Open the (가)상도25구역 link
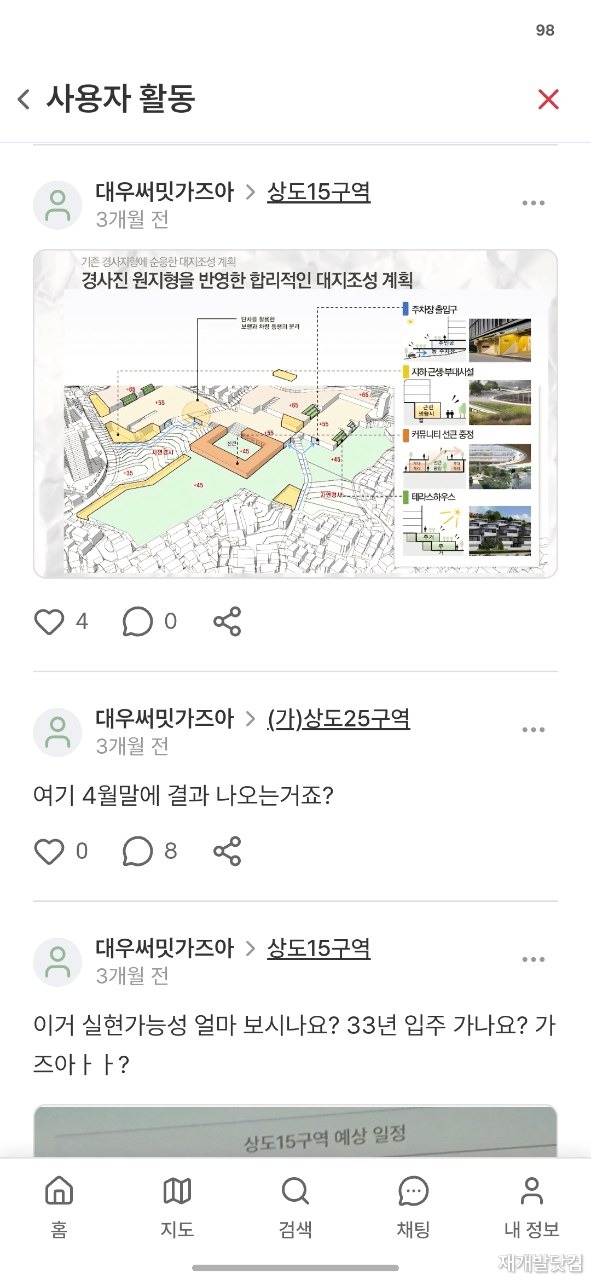Screen dimensions: 591x1280 coord(338,718)
